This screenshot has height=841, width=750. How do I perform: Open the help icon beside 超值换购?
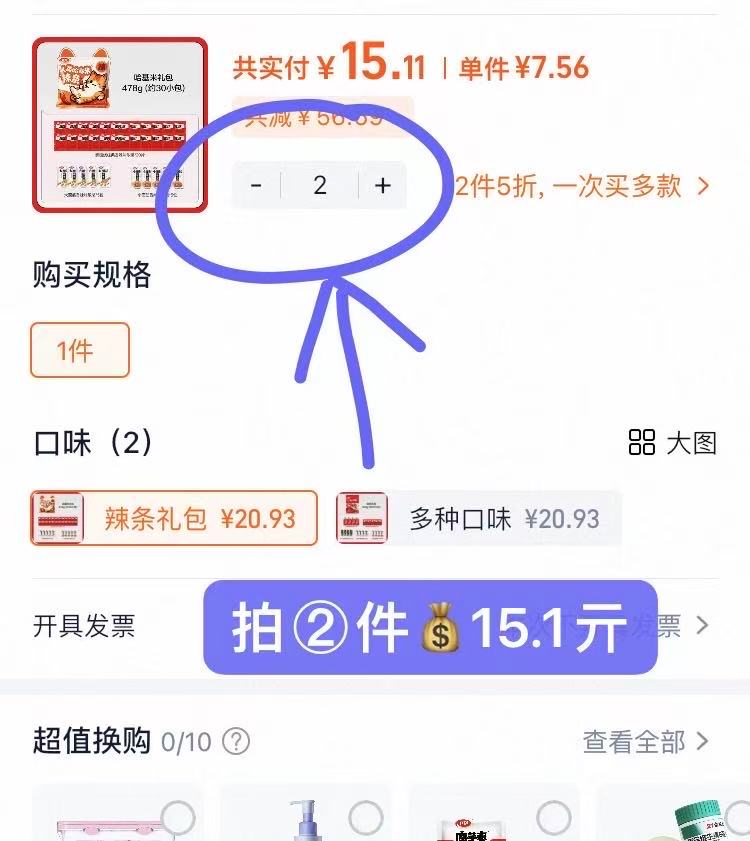click(x=236, y=742)
